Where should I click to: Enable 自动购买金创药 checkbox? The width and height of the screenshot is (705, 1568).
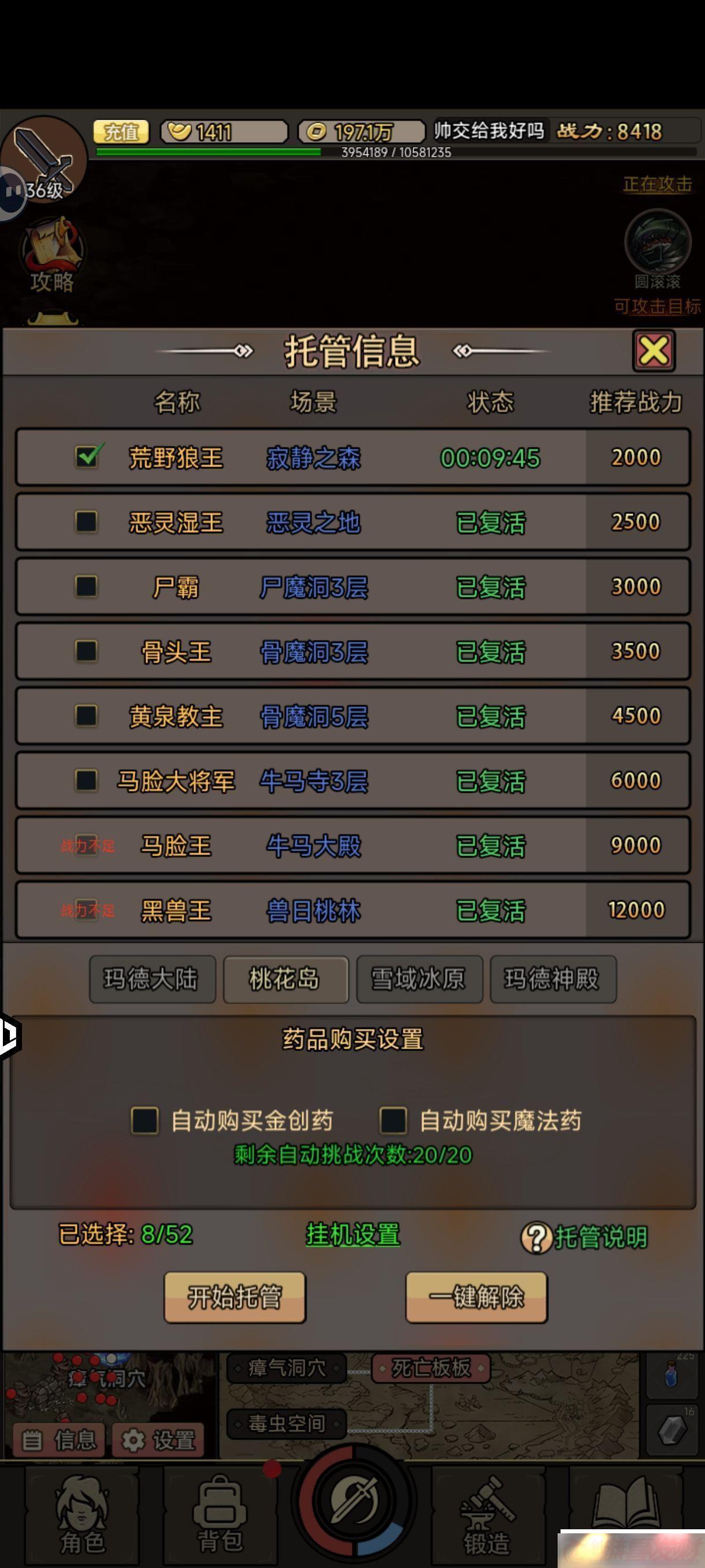coord(145,1120)
